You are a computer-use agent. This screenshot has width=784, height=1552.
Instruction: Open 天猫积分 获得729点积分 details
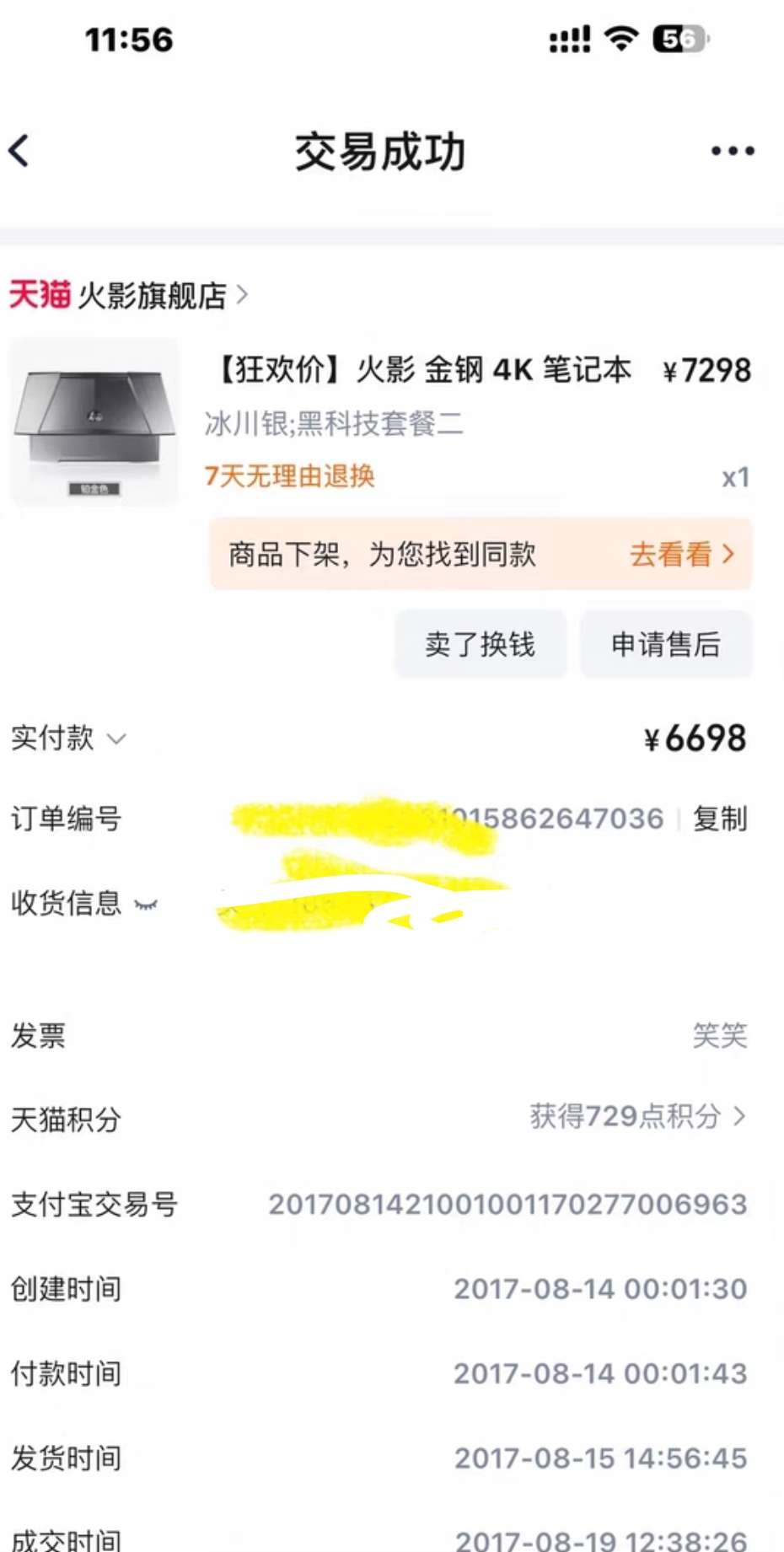pos(637,1117)
